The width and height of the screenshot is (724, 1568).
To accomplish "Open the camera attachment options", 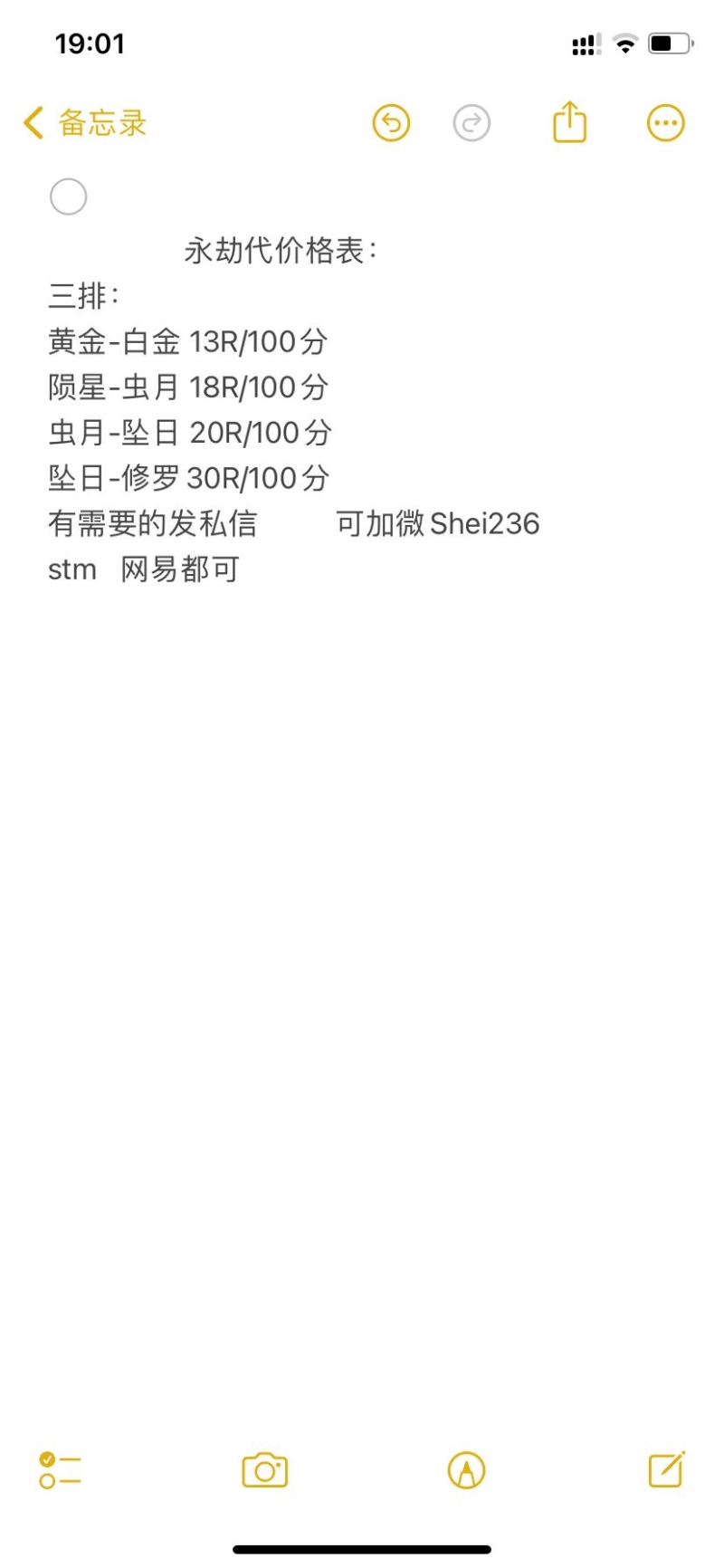I will (x=264, y=1470).
